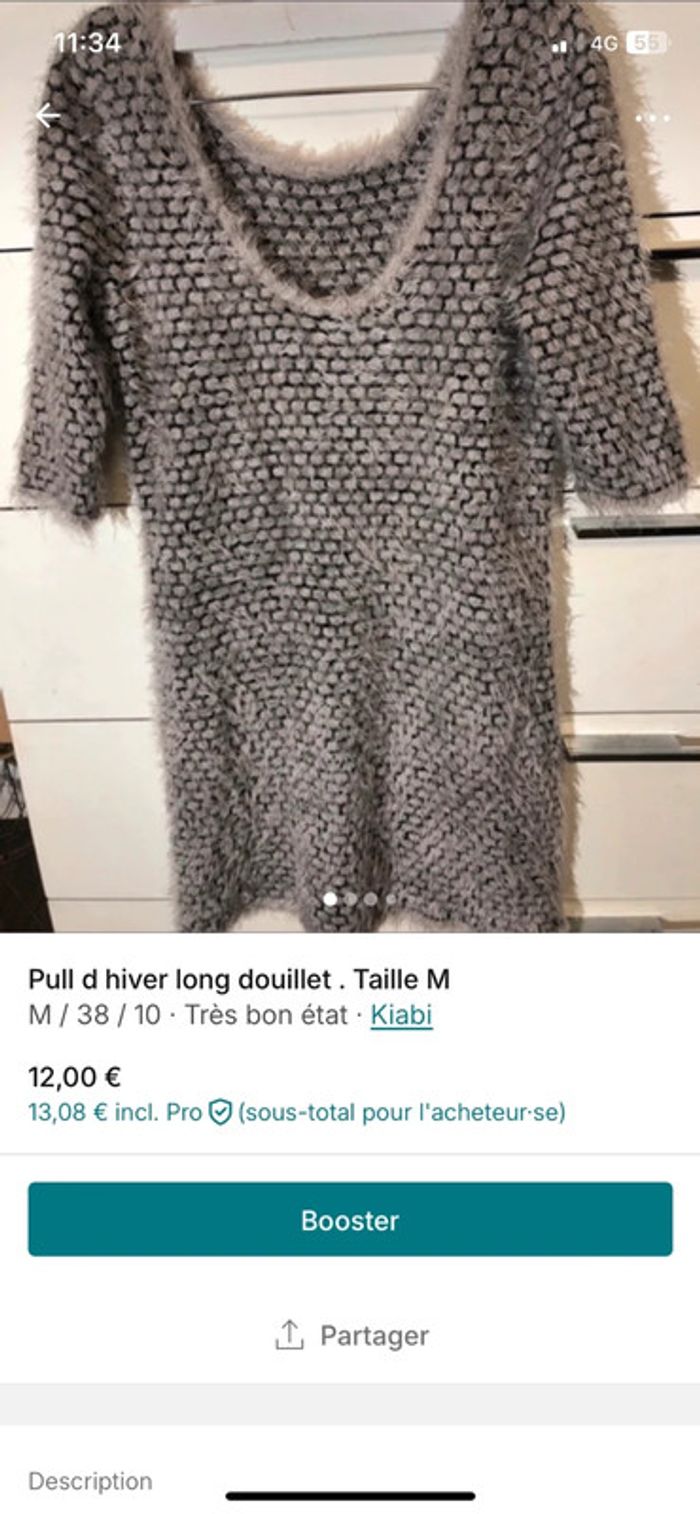Share this listing with Partager

coord(350,1335)
